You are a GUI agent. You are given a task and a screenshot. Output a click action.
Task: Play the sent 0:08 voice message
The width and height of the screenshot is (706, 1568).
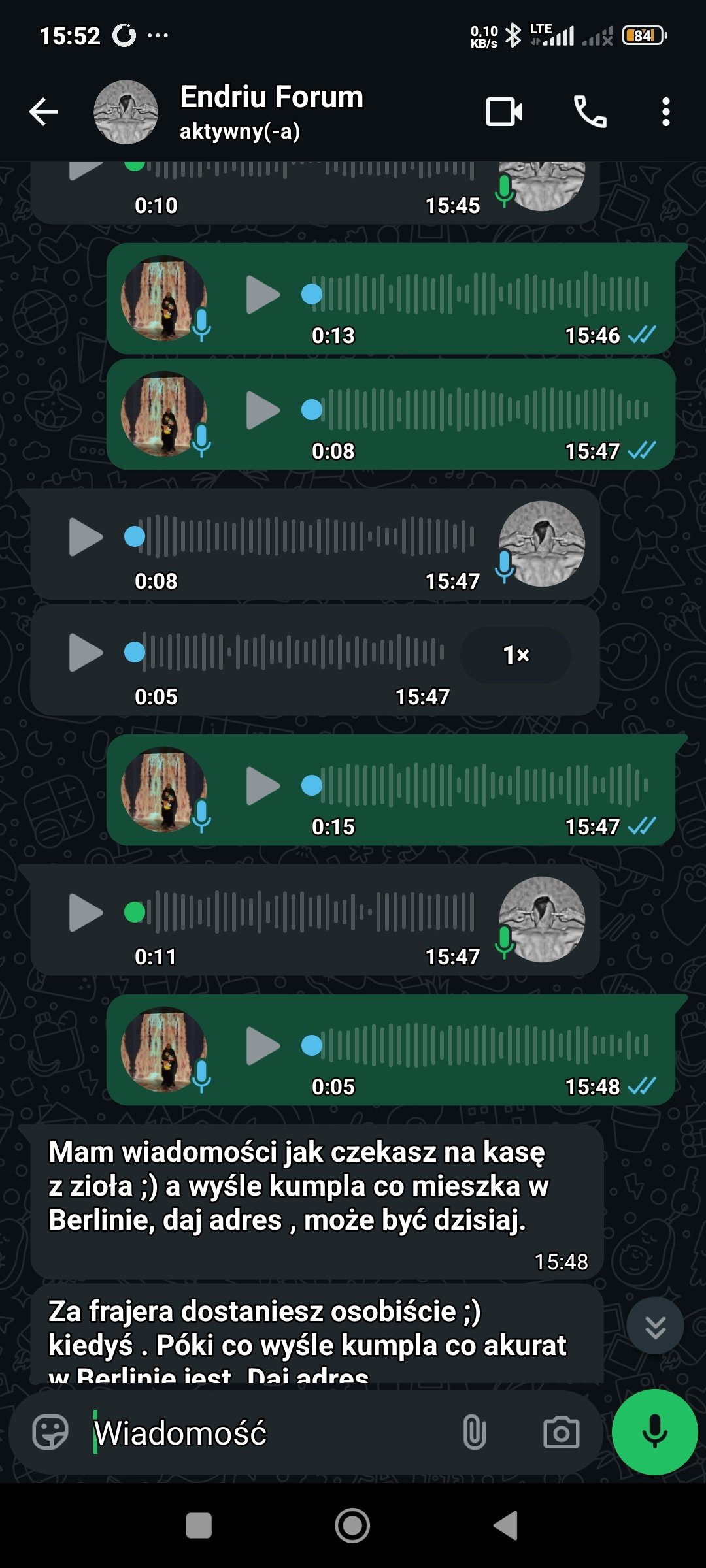(x=262, y=410)
